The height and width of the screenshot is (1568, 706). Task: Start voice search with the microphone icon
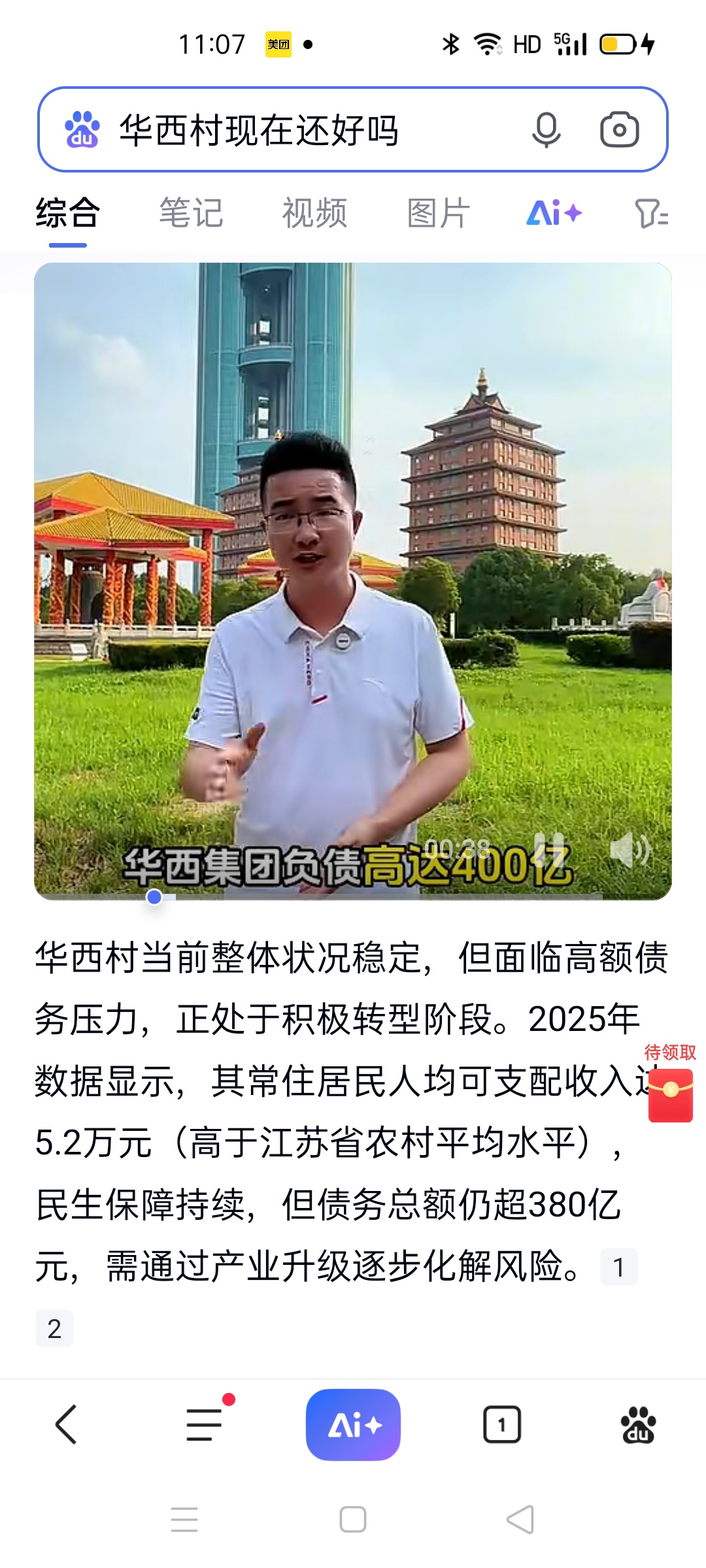(x=546, y=130)
